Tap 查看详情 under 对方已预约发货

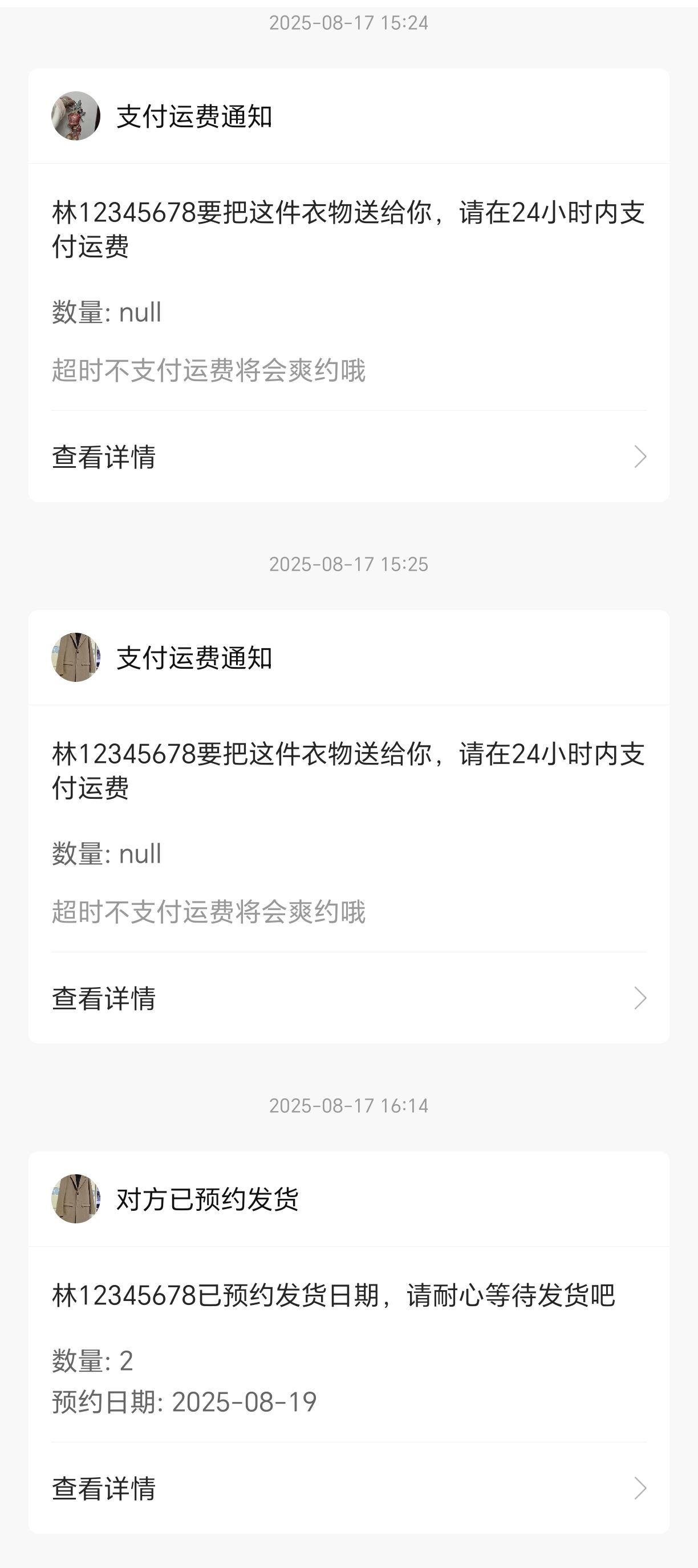[x=348, y=1488]
